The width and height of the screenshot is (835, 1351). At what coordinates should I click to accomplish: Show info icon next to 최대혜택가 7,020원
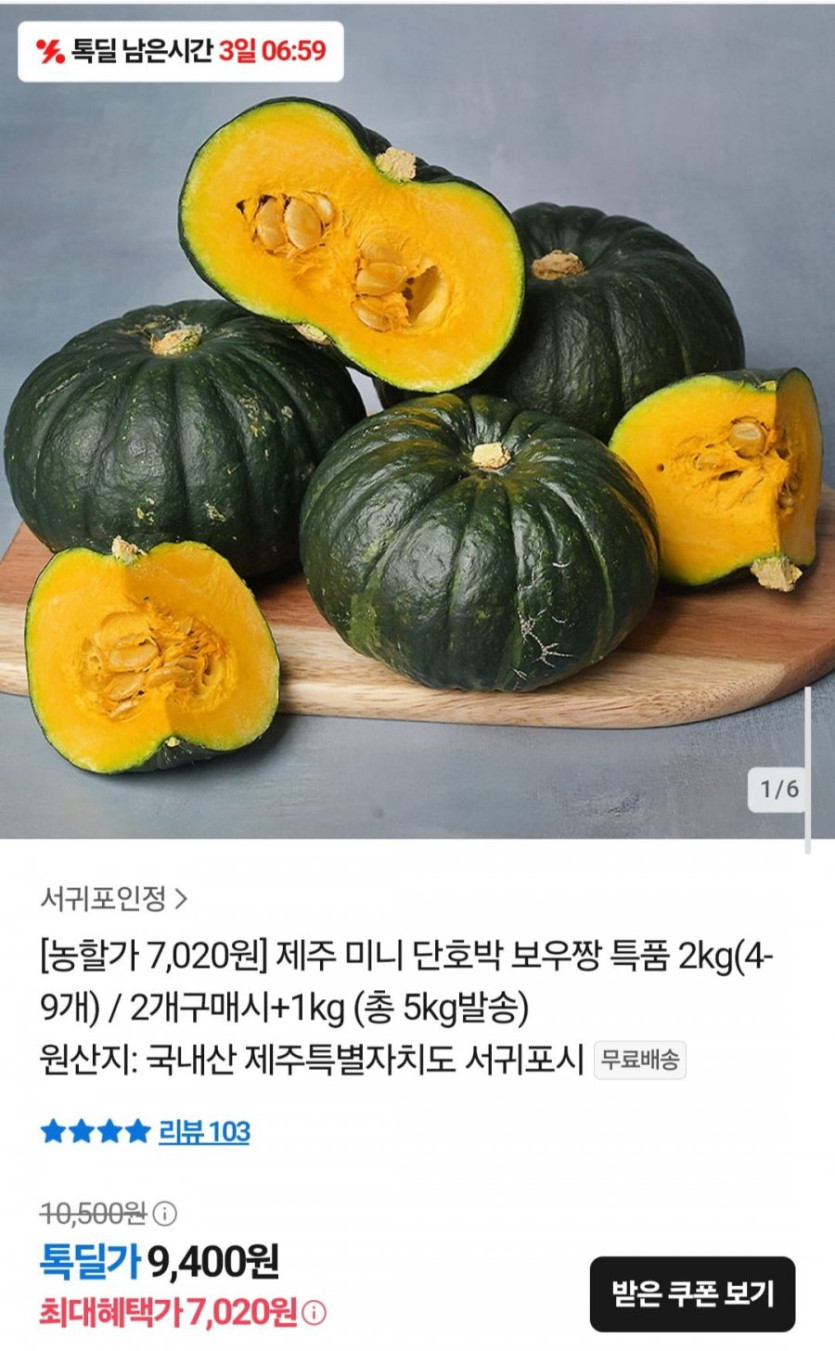(x=314, y=1313)
